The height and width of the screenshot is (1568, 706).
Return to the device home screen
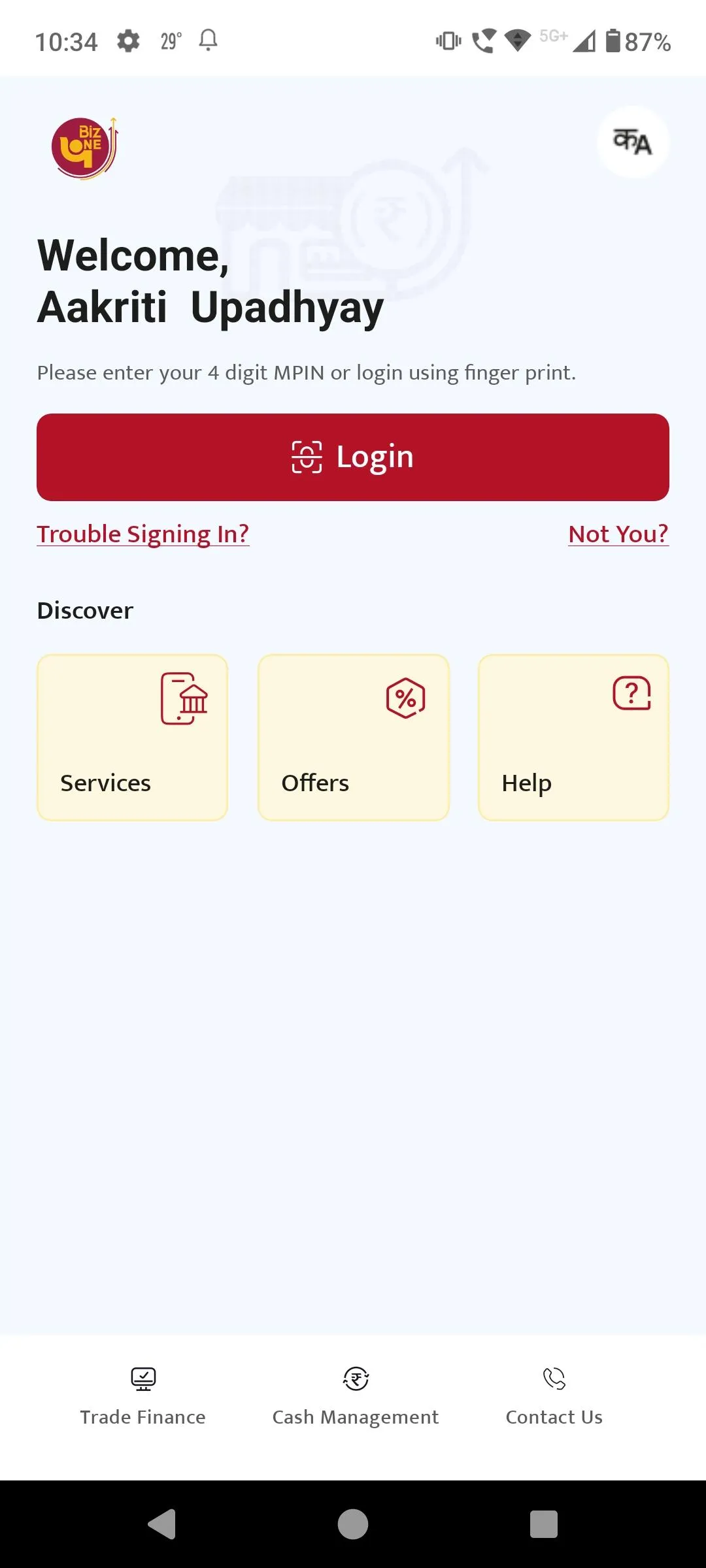pos(353,1524)
